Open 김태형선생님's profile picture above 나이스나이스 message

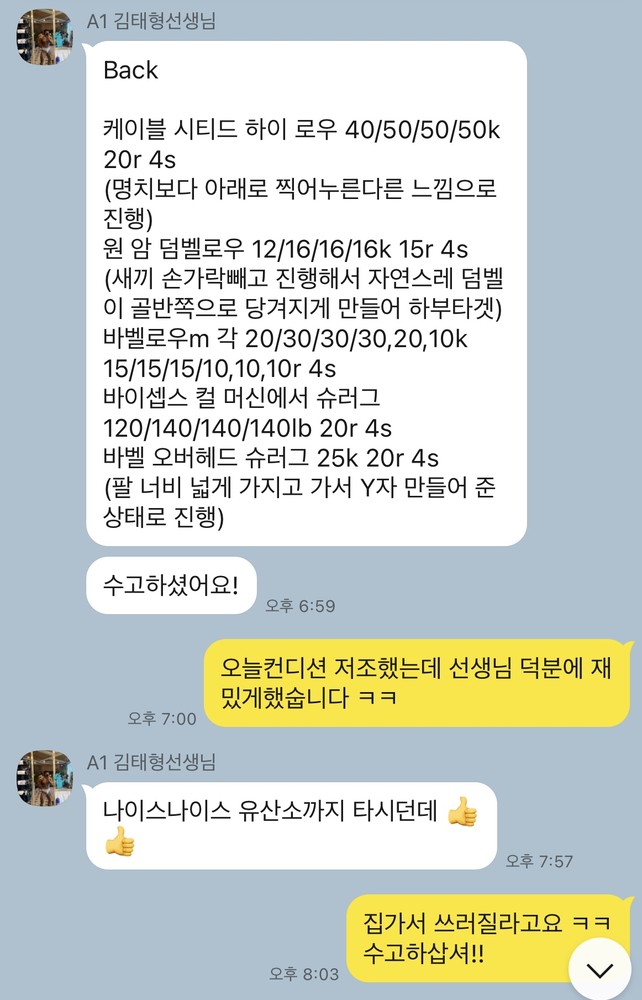coord(45,778)
